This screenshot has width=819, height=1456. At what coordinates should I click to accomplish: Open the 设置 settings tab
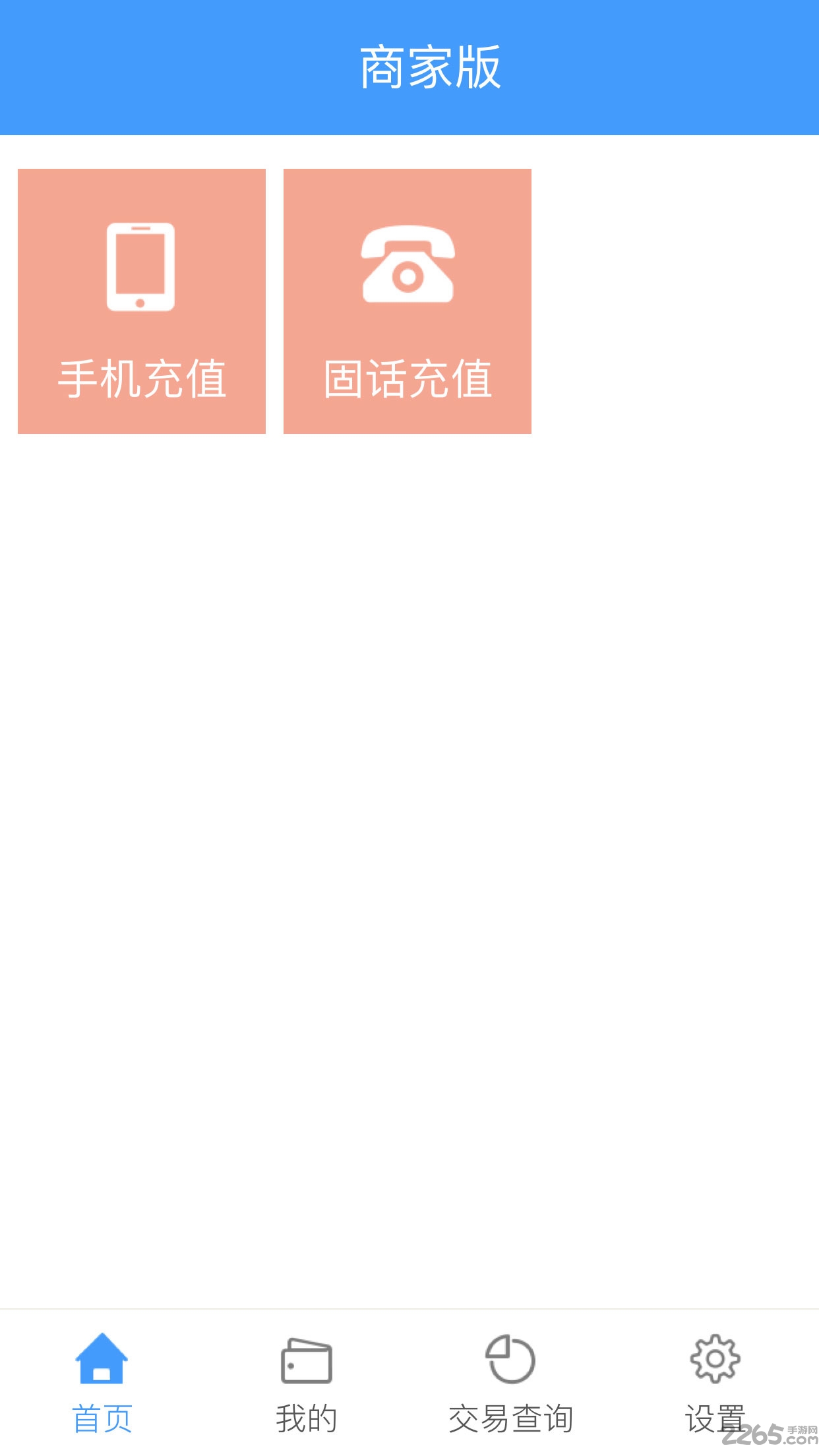715,1383
